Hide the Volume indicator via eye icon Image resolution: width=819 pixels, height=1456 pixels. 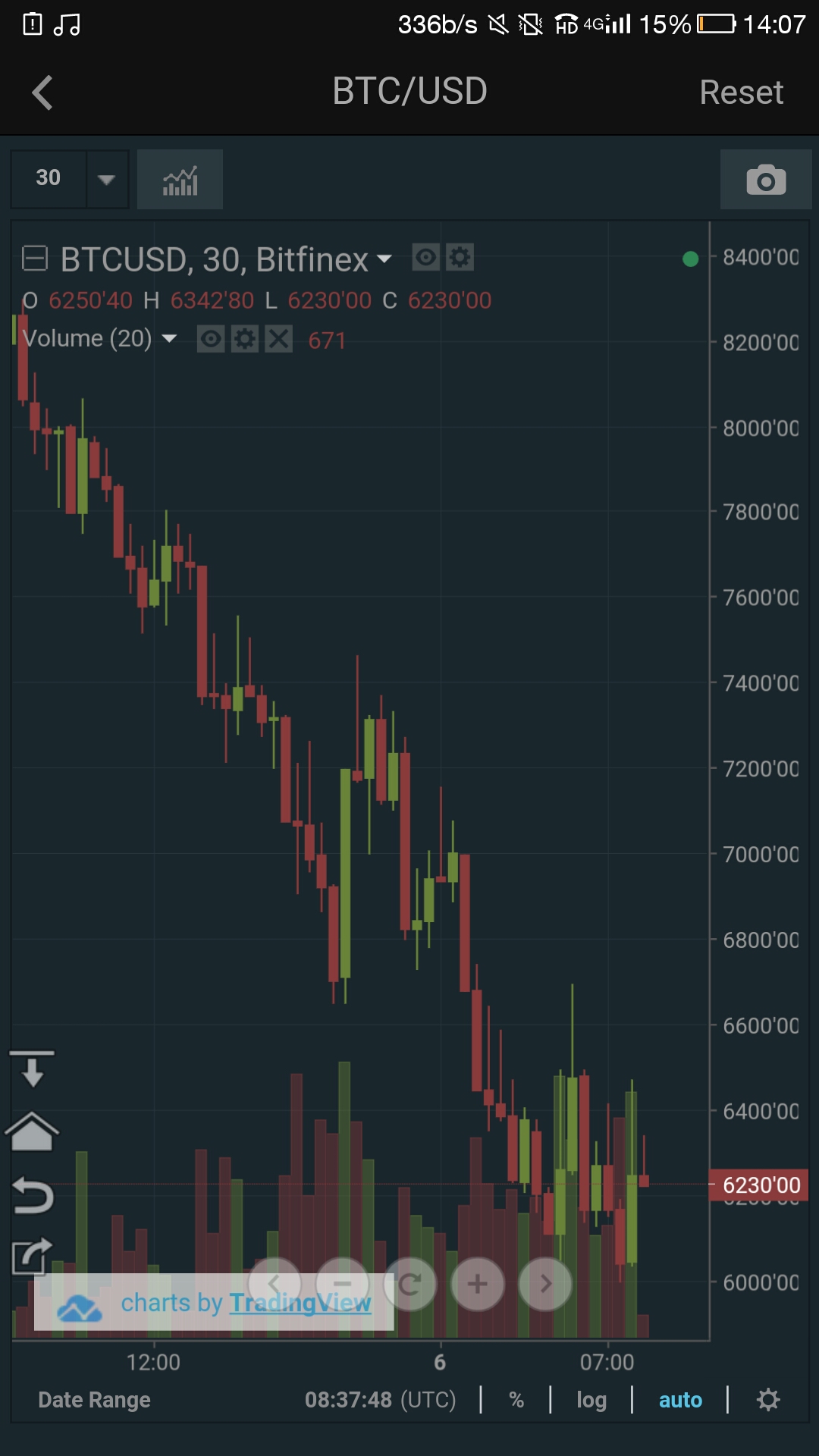(x=211, y=339)
